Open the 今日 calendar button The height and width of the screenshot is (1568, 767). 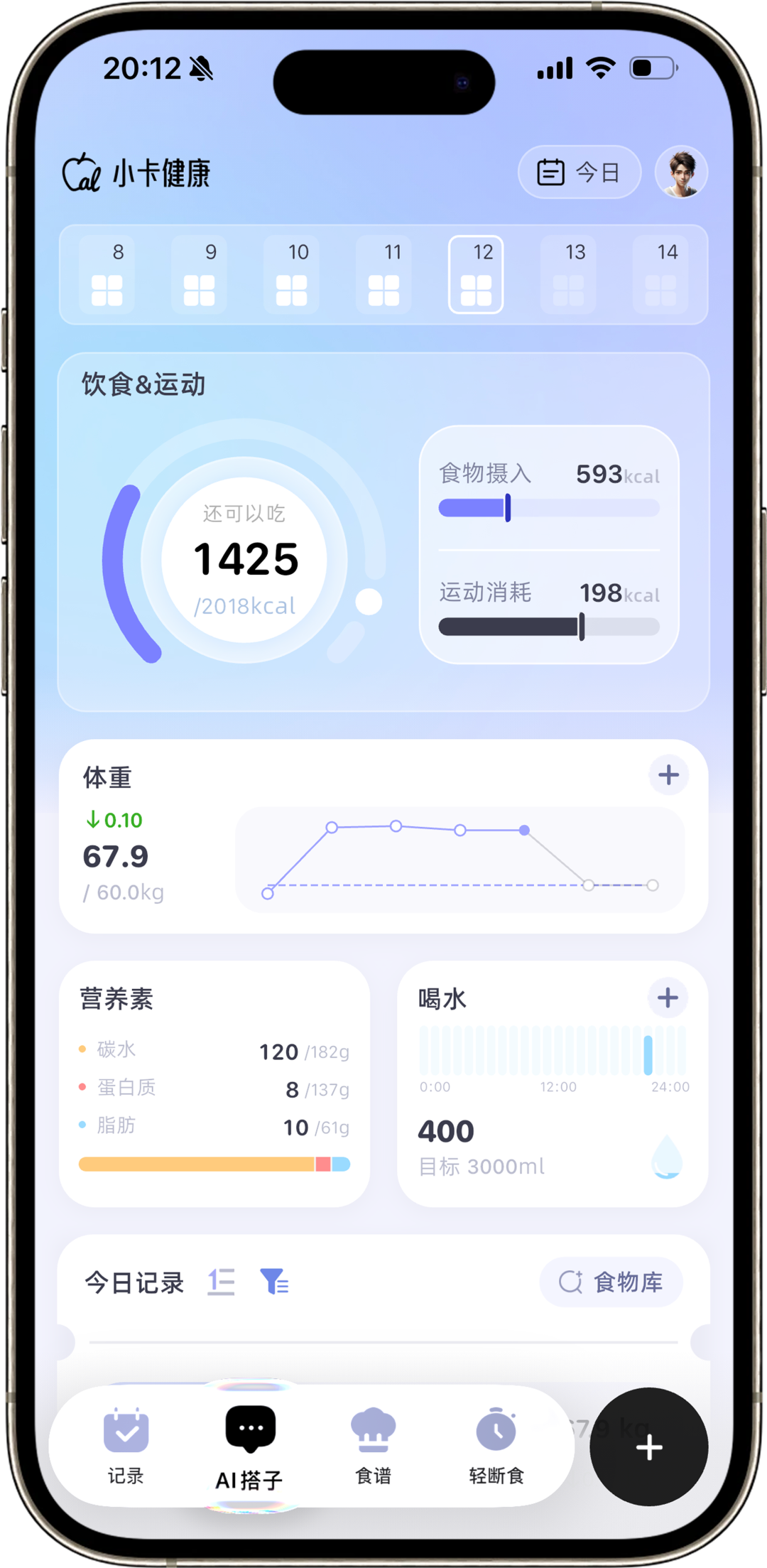click(580, 172)
